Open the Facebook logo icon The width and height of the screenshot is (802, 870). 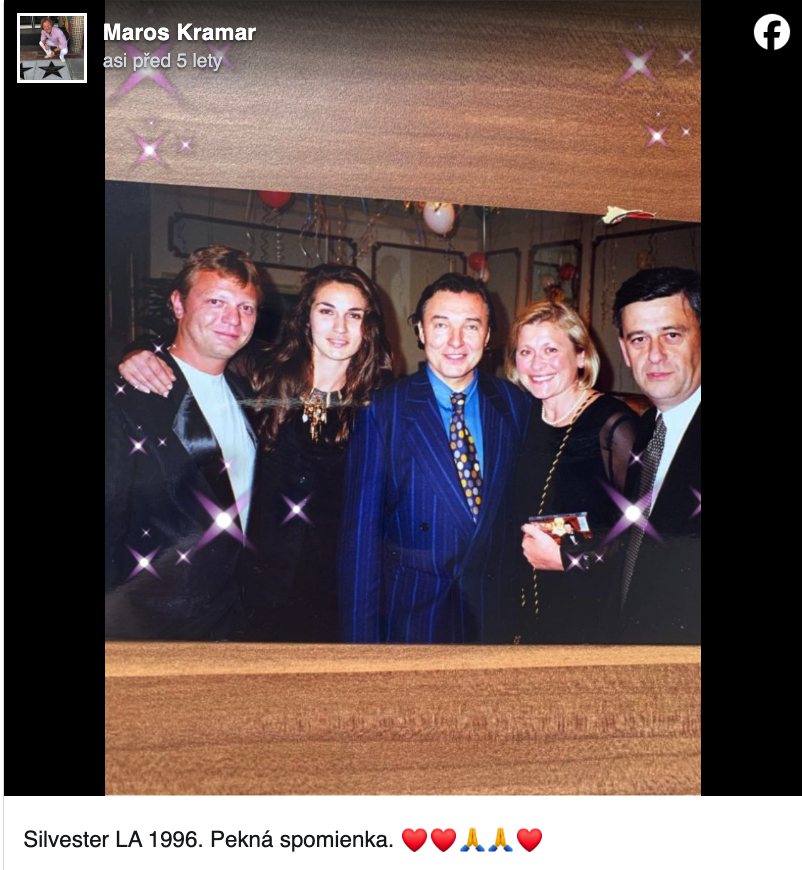tap(771, 32)
